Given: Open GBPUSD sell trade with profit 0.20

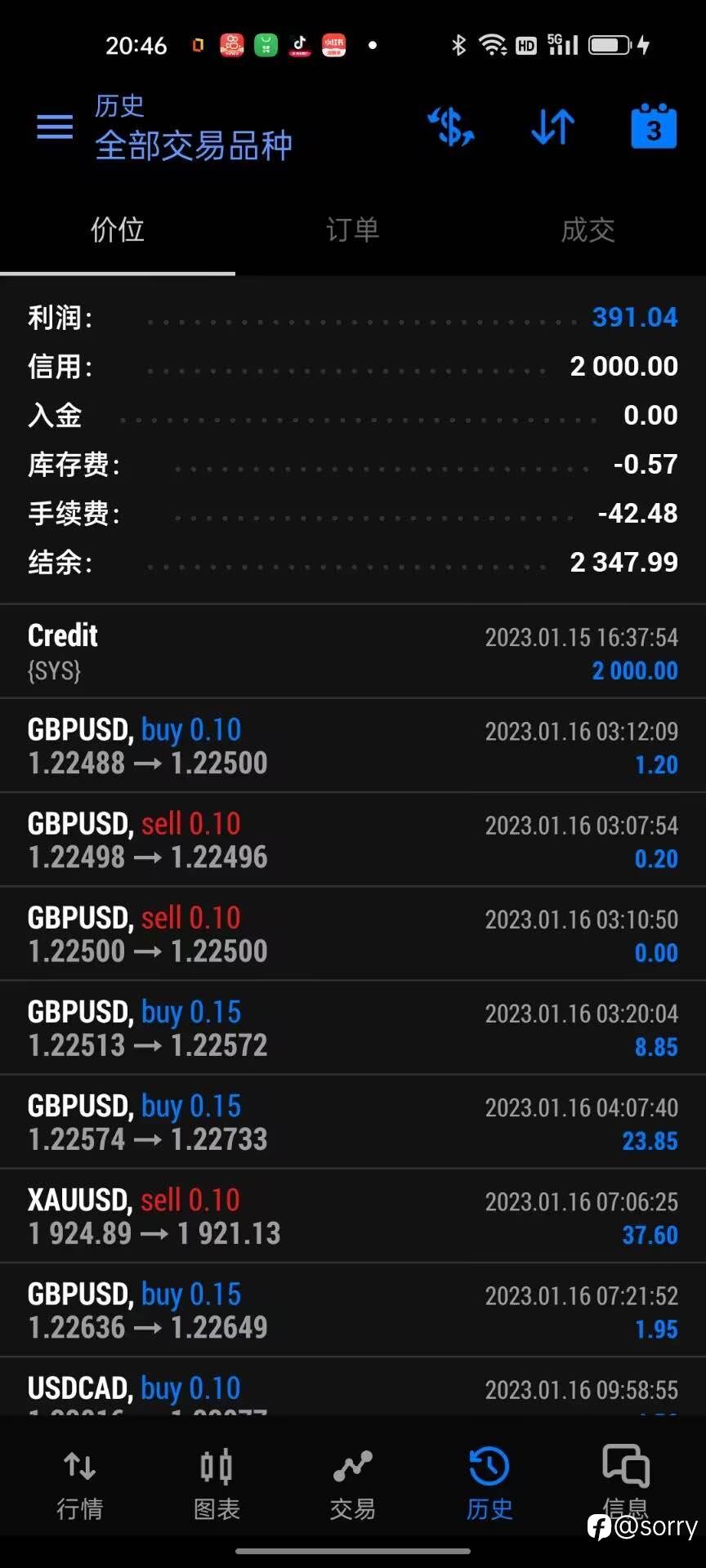Looking at the screenshot, I should click(353, 840).
